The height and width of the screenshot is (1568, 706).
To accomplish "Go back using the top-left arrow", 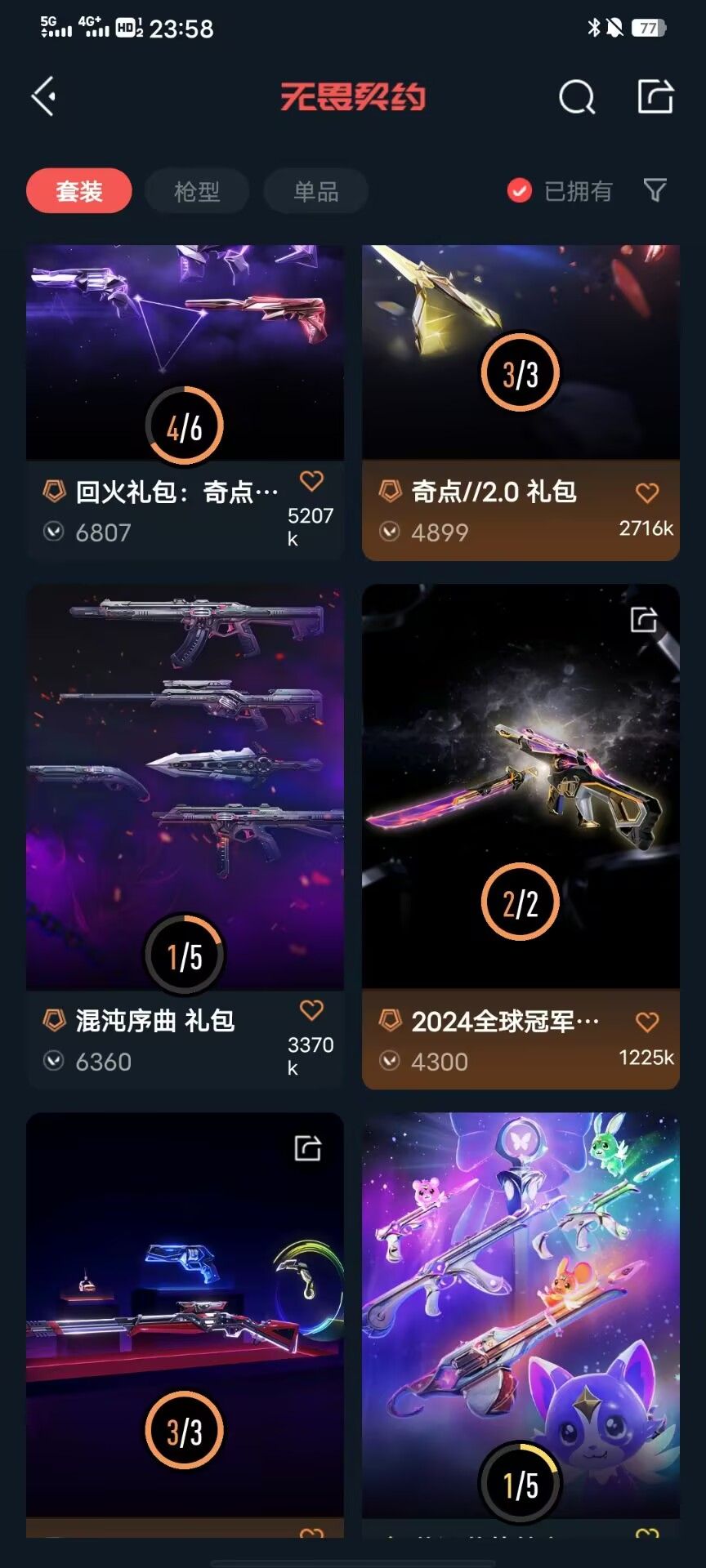I will coord(44,96).
